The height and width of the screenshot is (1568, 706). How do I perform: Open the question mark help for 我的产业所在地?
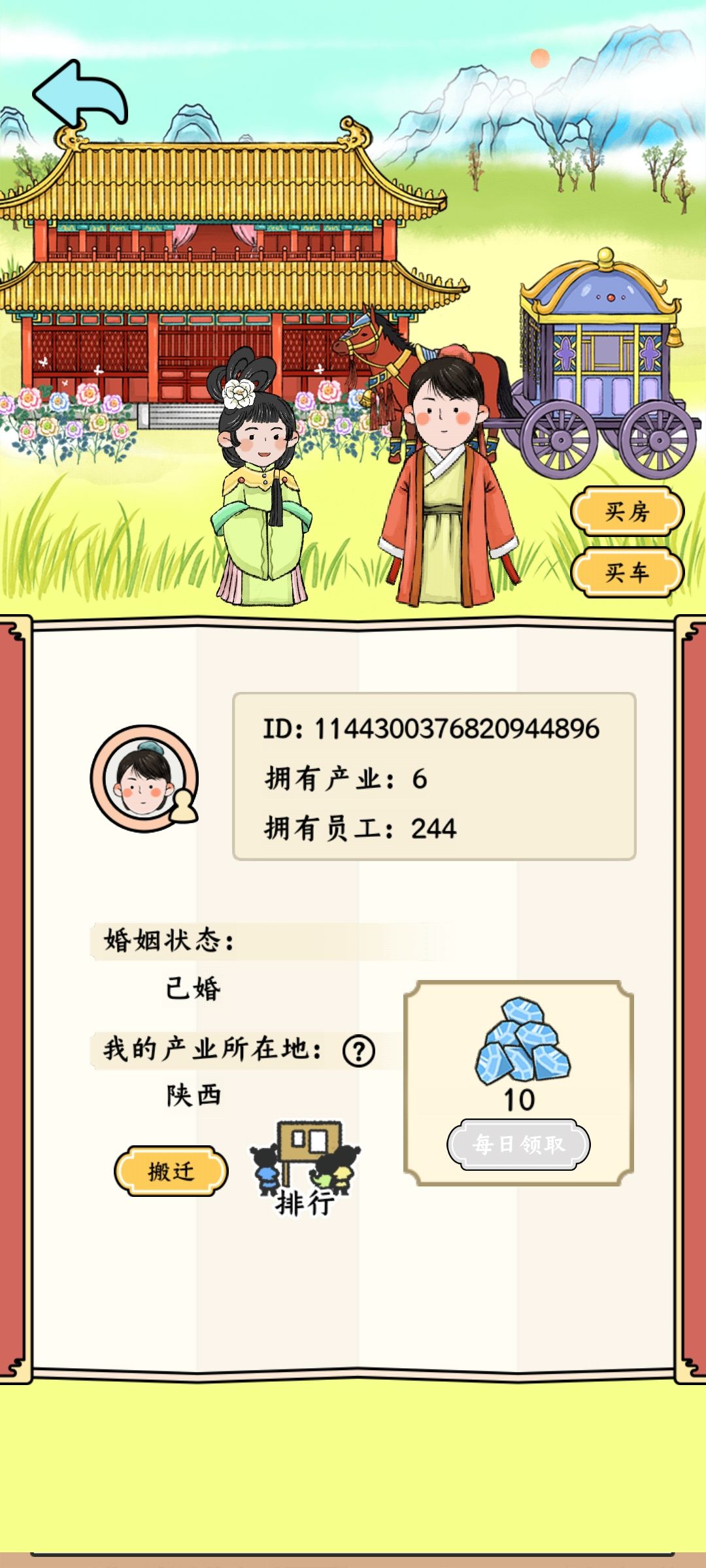tap(358, 1051)
